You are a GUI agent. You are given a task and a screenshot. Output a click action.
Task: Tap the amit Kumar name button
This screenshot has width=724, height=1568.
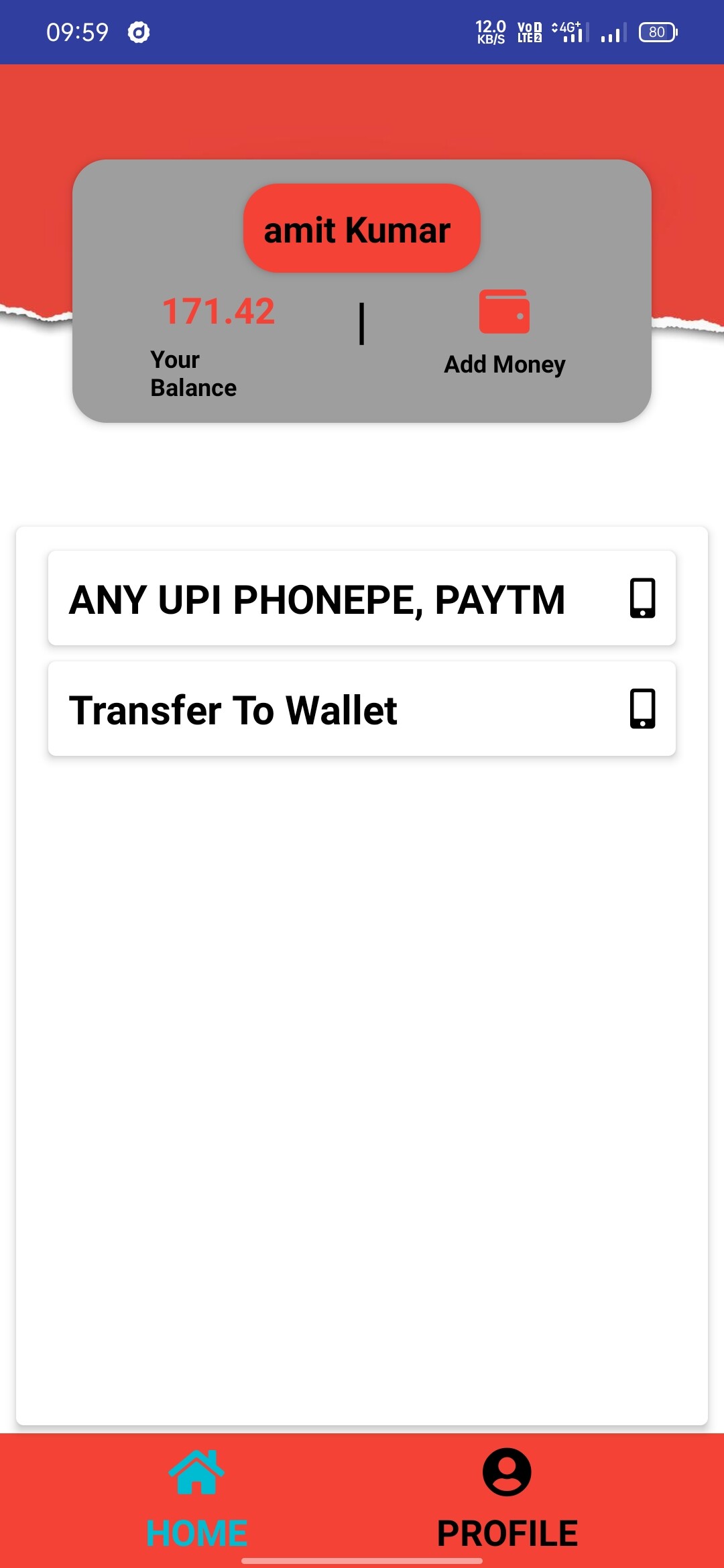pos(361,228)
